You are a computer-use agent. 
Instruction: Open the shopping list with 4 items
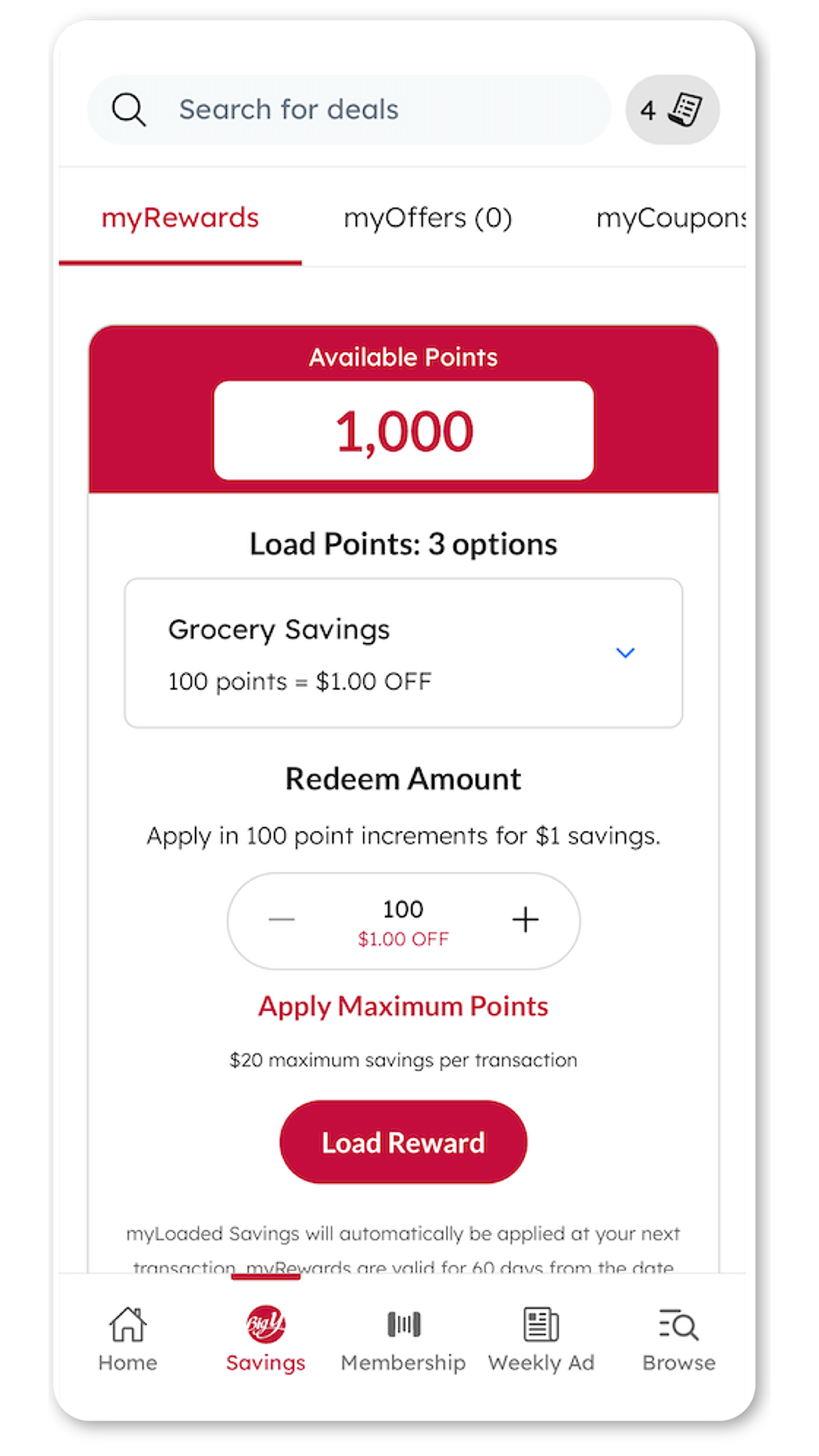pos(672,110)
